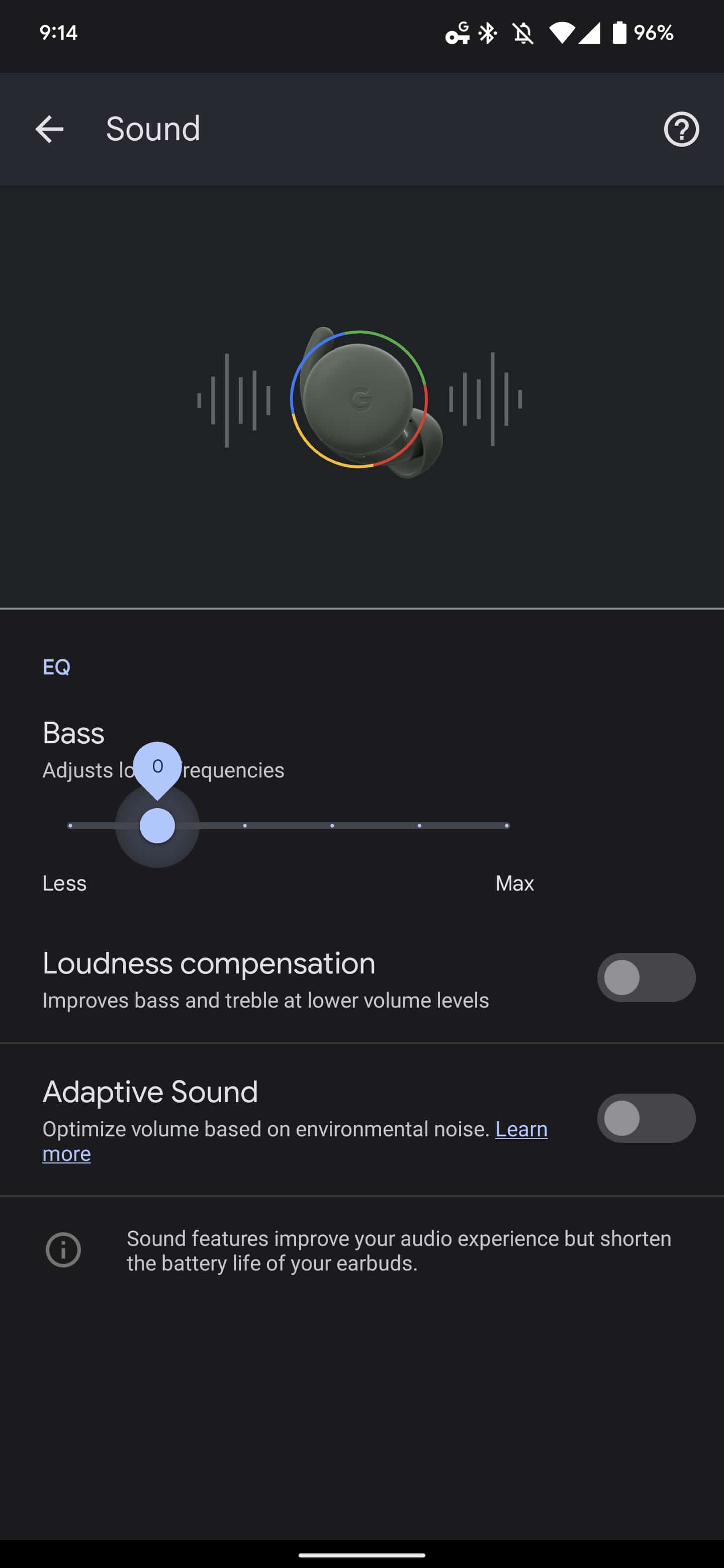Image resolution: width=724 pixels, height=1568 pixels.
Task: Click the info icon next to battery notice
Action: click(x=63, y=1250)
